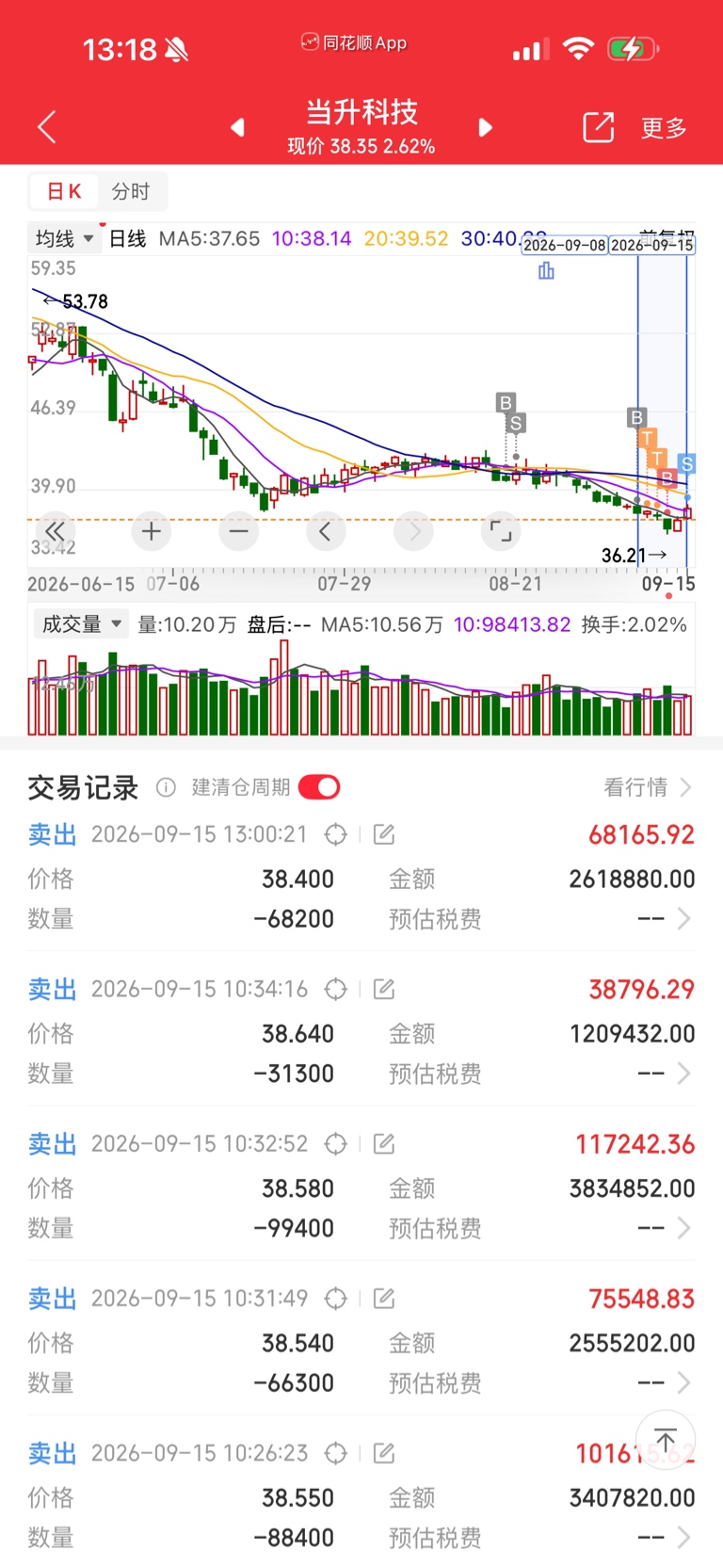
Task: Zoom in the chart with plus button
Action: click(x=151, y=532)
